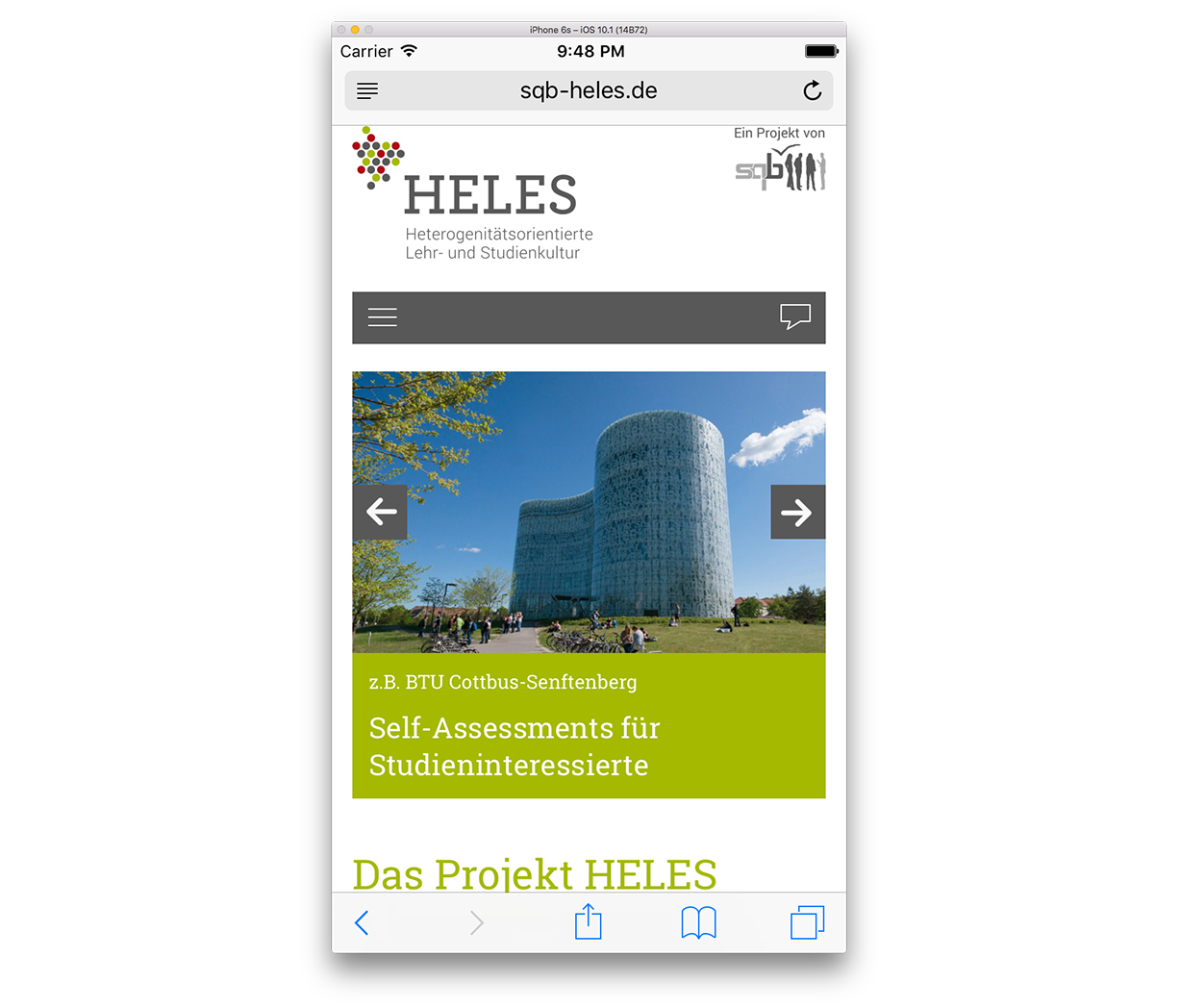Open the sqb project logo link

click(x=780, y=168)
